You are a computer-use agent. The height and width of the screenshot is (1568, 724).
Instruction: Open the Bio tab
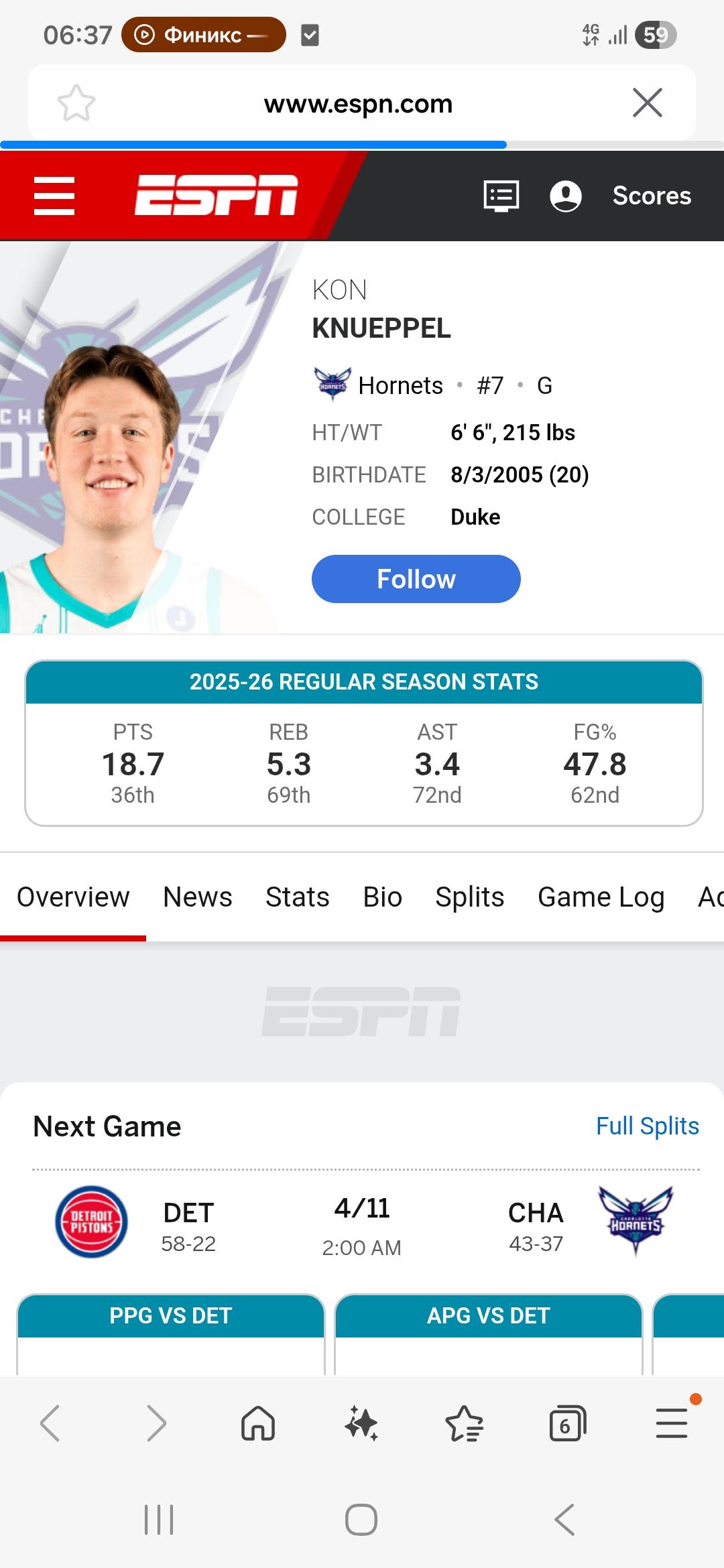[382, 897]
